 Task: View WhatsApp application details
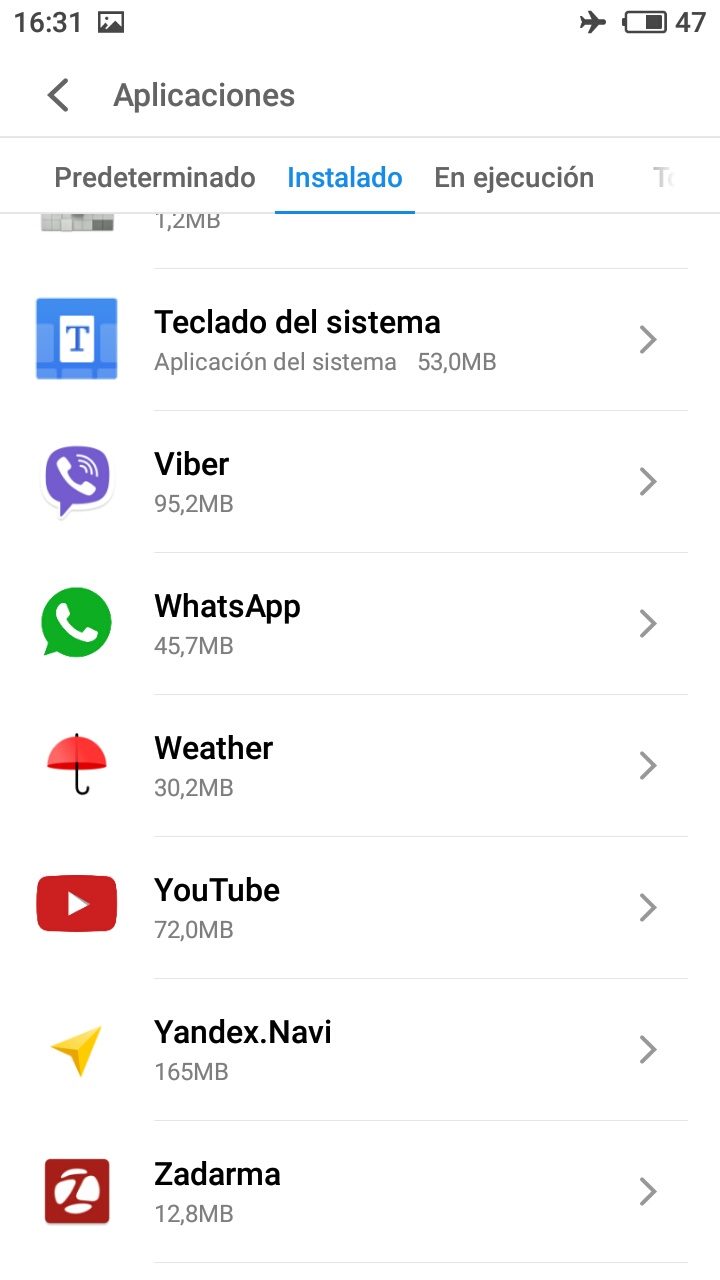[x=360, y=624]
